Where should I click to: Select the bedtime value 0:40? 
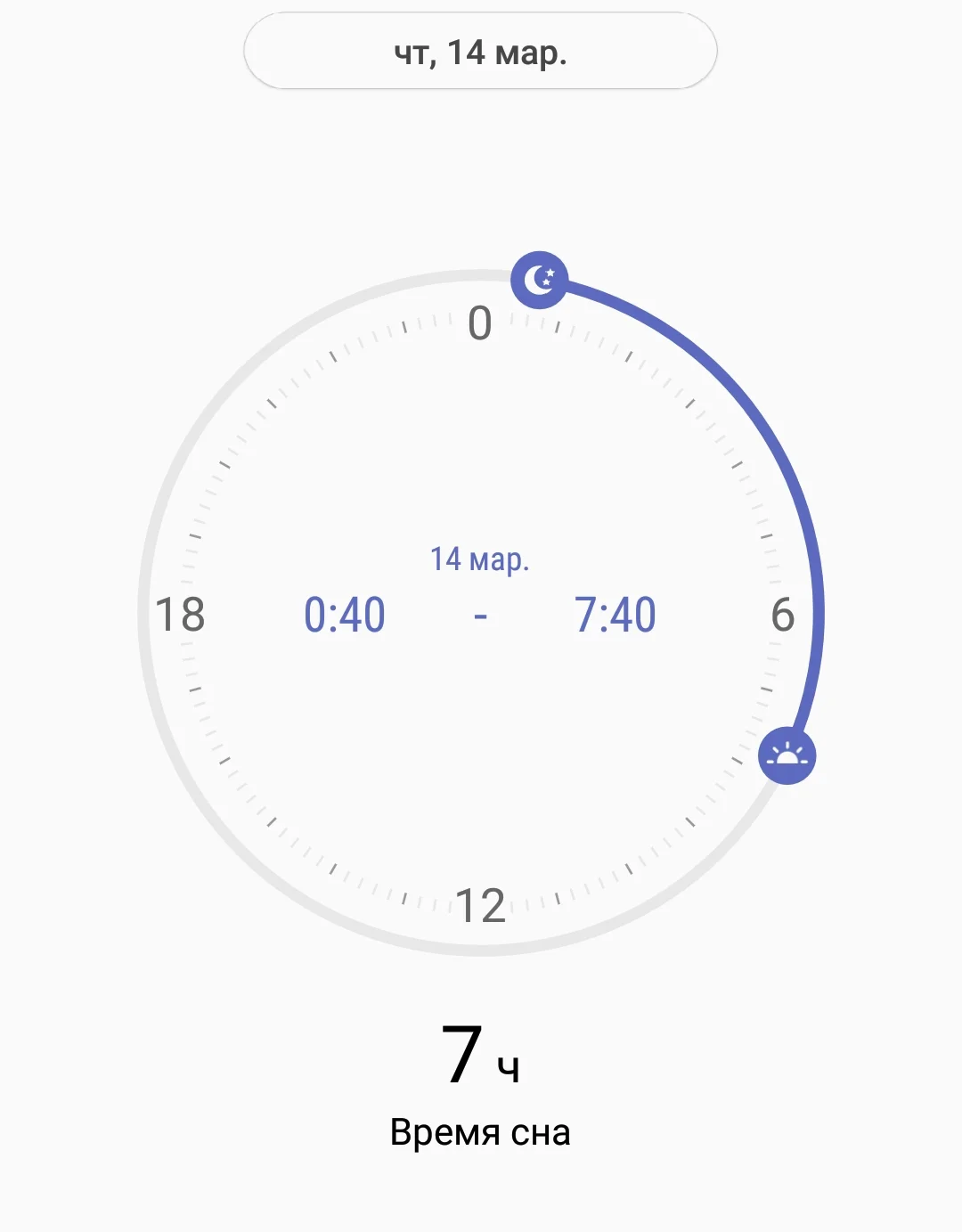[346, 613]
